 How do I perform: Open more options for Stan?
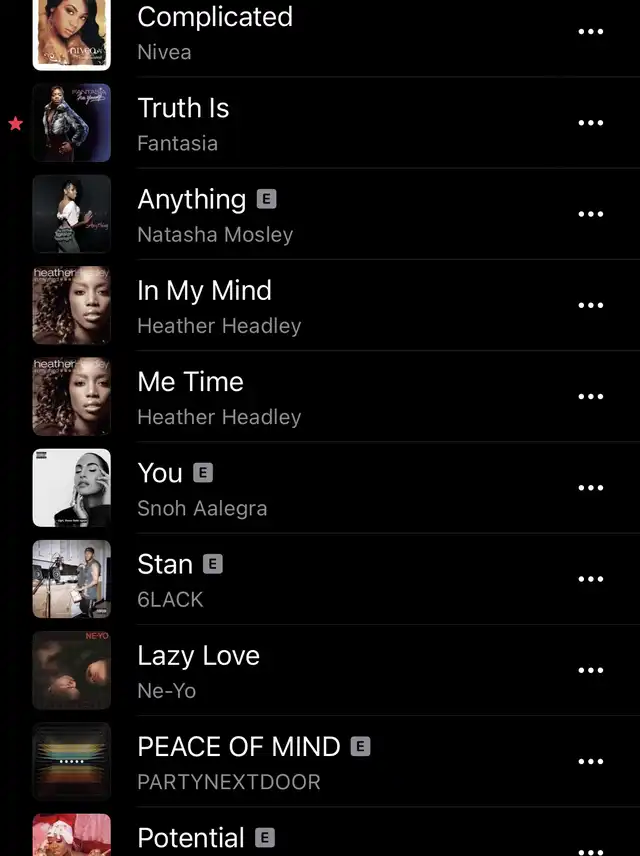coord(591,579)
